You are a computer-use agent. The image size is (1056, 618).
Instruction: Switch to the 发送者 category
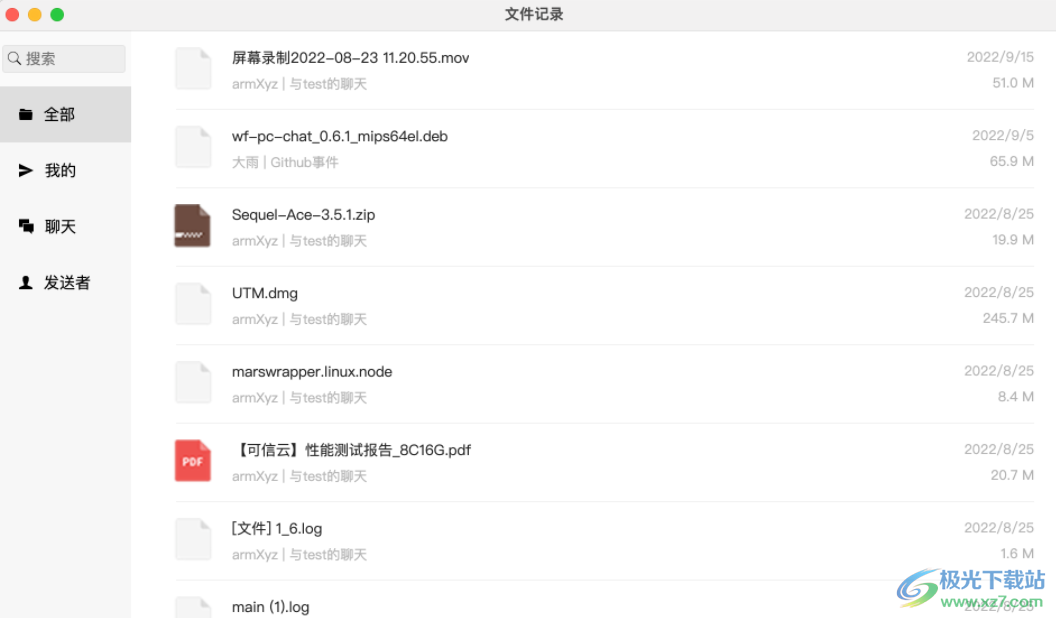click(x=66, y=283)
